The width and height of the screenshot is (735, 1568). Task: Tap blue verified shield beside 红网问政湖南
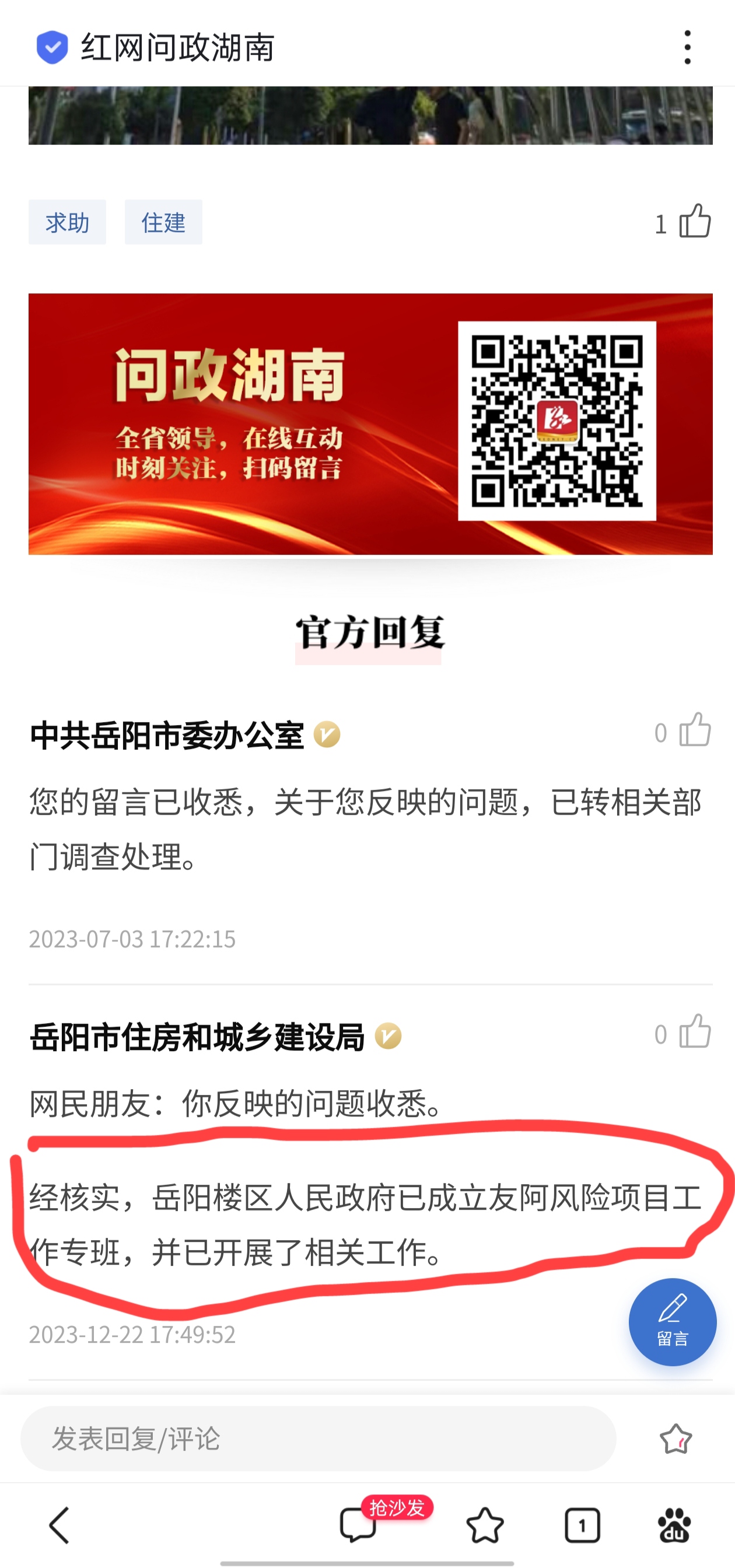[x=52, y=46]
